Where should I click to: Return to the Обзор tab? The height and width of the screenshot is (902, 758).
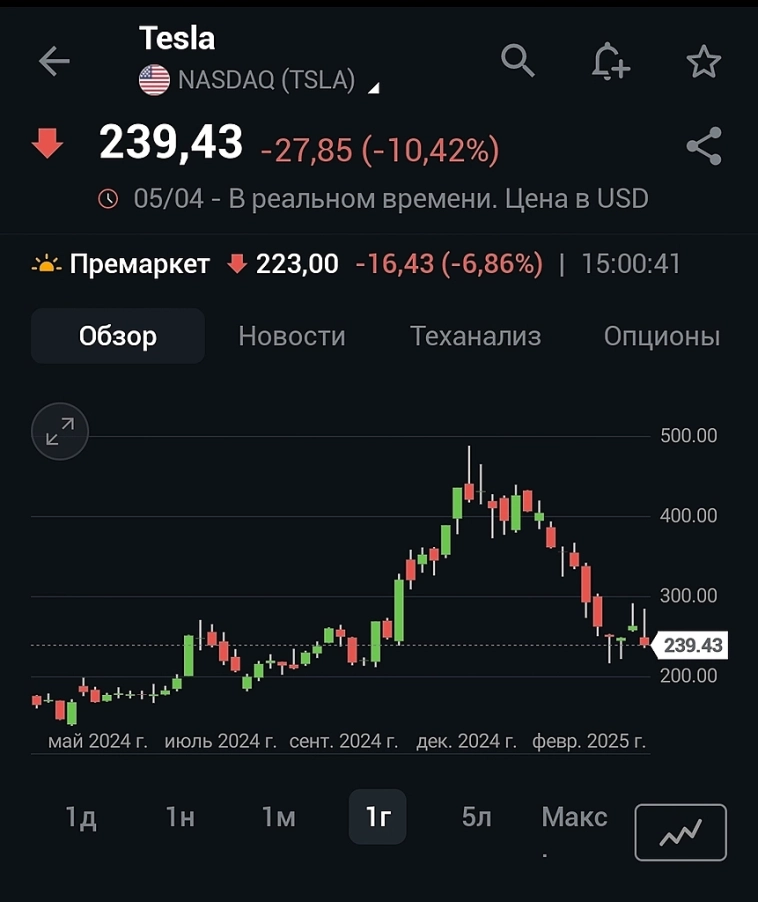pos(117,337)
